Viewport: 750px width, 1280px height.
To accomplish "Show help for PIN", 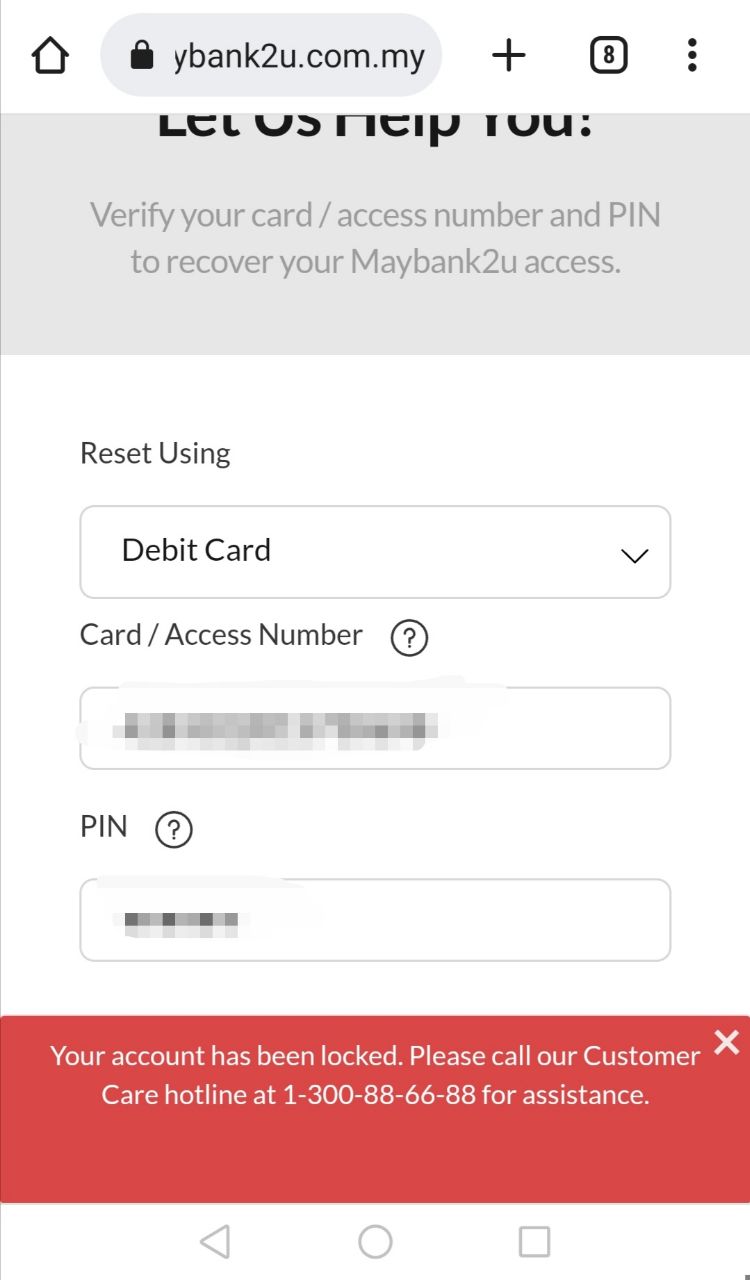I will click(x=174, y=829).
